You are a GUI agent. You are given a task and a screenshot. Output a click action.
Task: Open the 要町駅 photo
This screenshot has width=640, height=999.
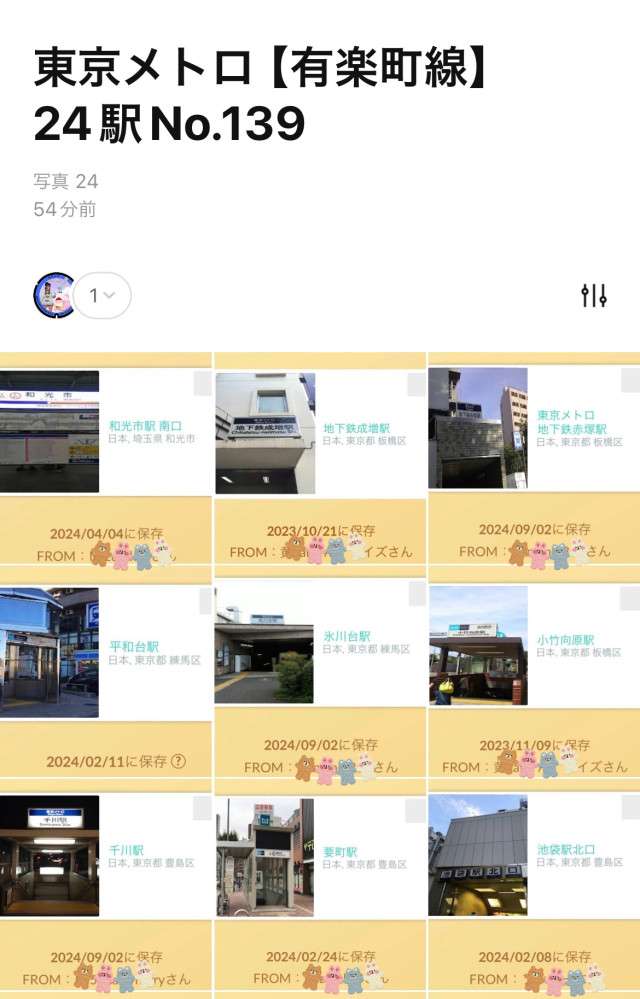[x=264, y=857]
